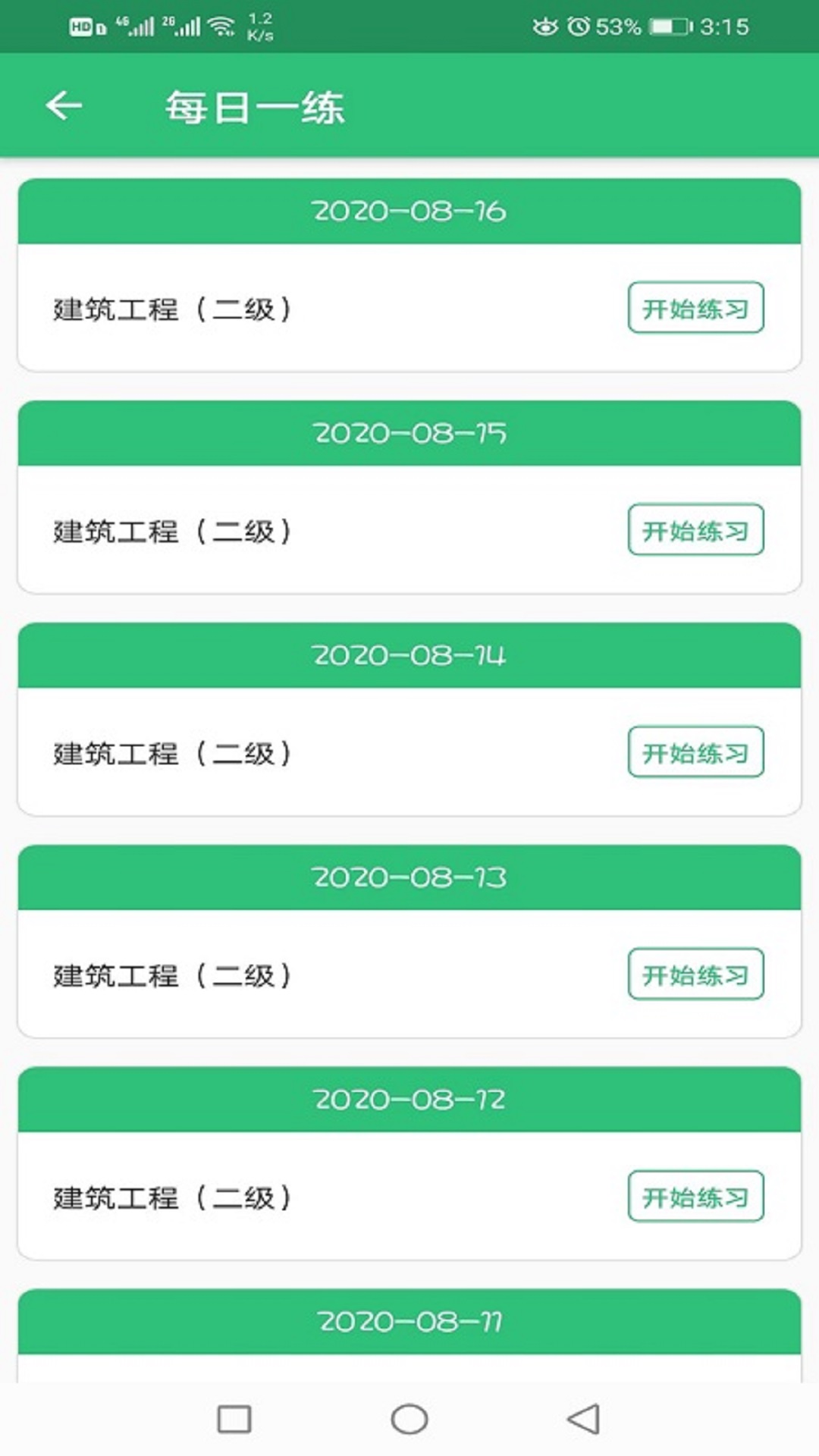The height and width of the screenshot is (1456, 819).
Task: Start practice for the 2020-08-14 exercise
Action: tap(695, 753)
